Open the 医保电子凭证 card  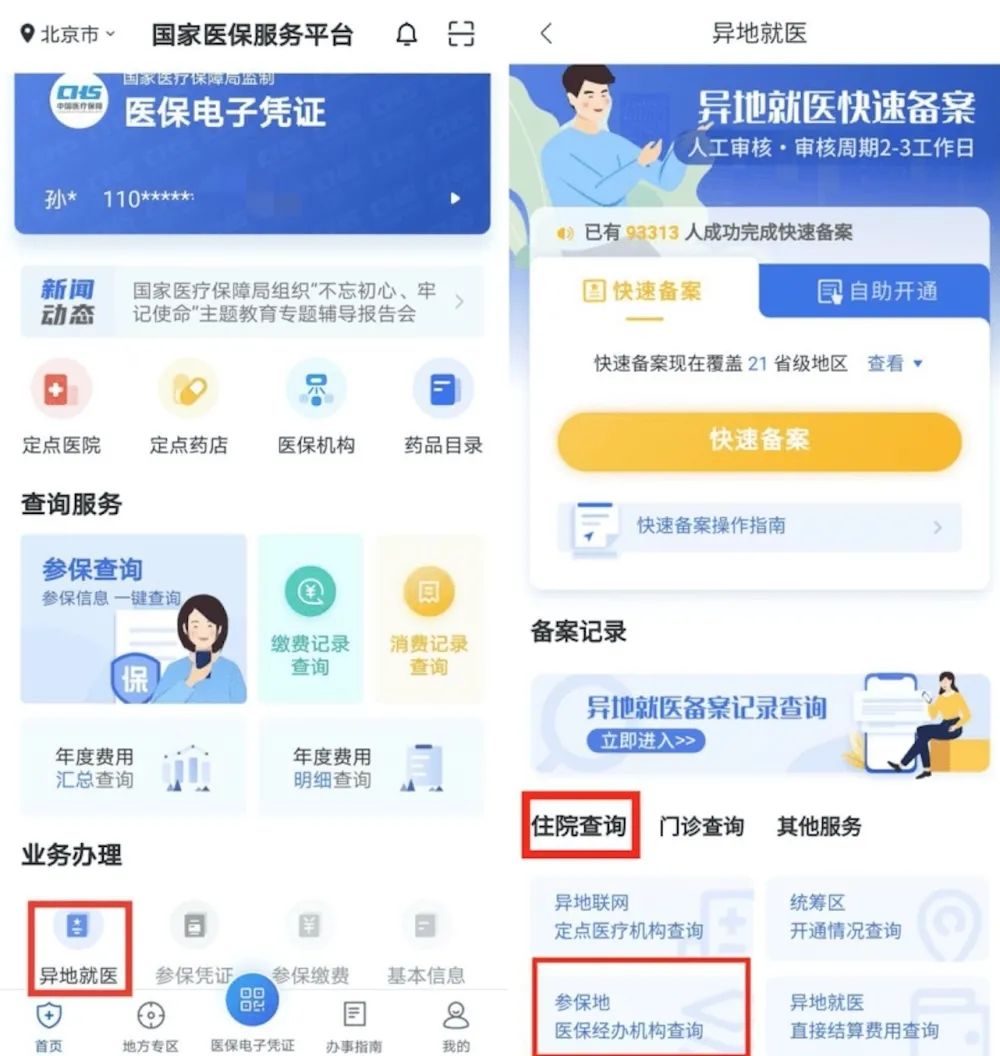252,150
